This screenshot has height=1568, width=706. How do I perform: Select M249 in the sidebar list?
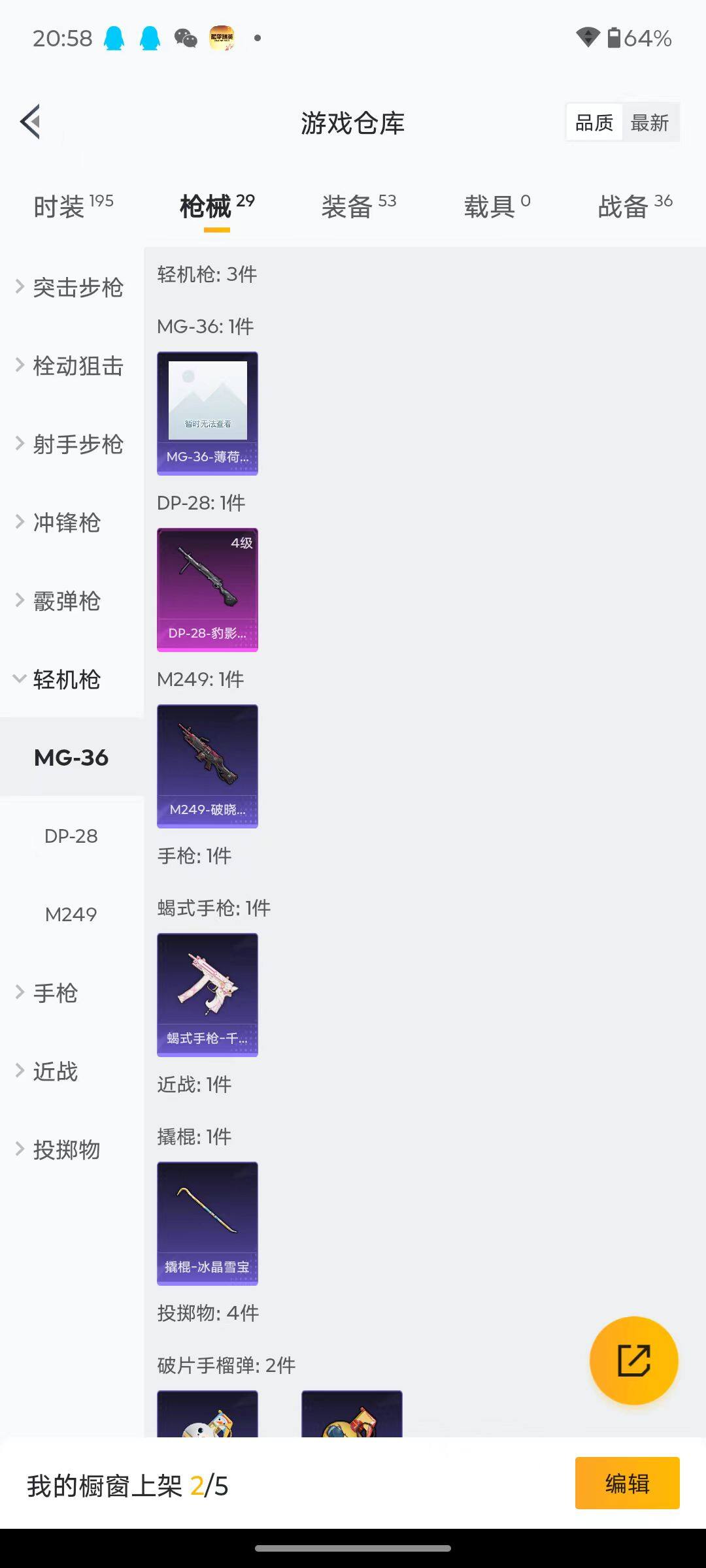pyautogui.click(x=72, y=915)
